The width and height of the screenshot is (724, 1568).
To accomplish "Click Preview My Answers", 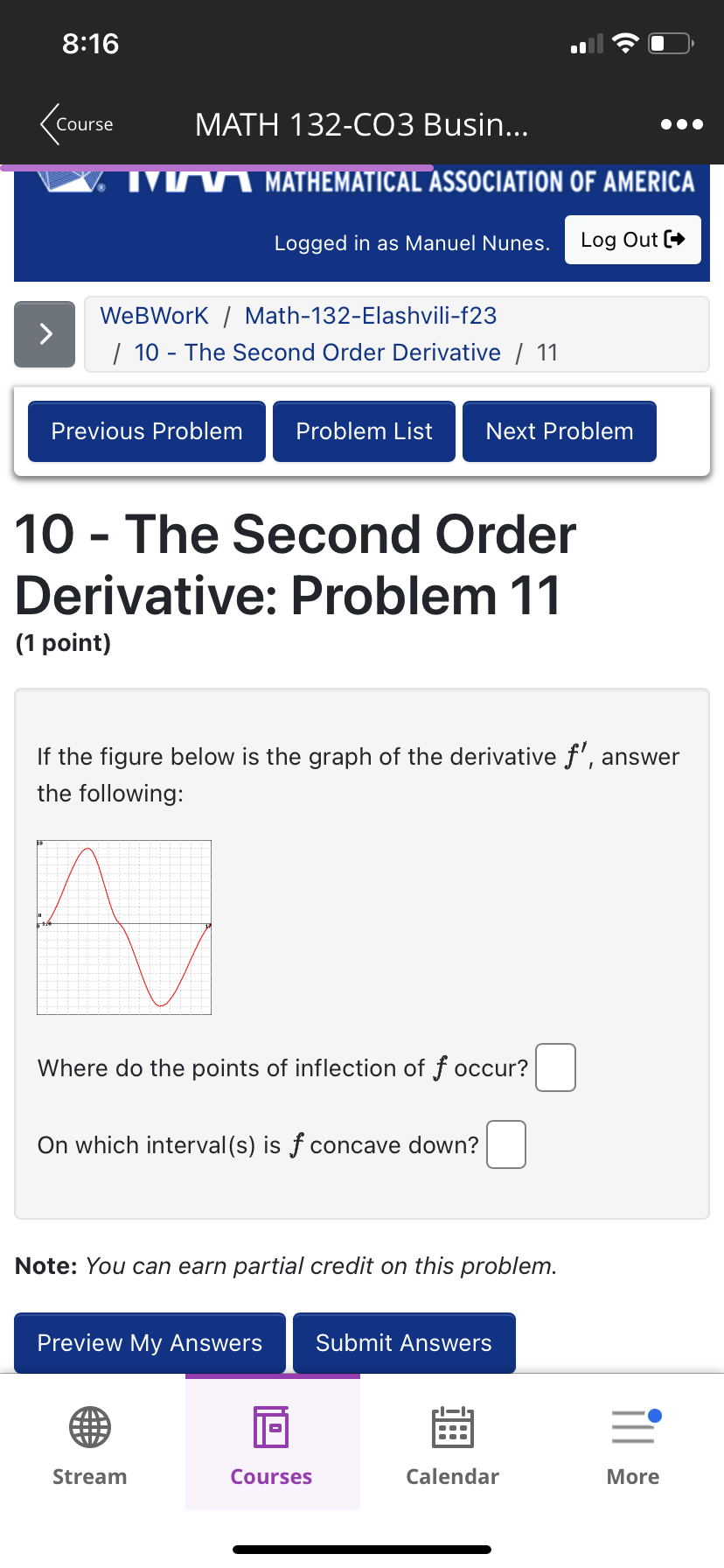I will [149, 1342].
